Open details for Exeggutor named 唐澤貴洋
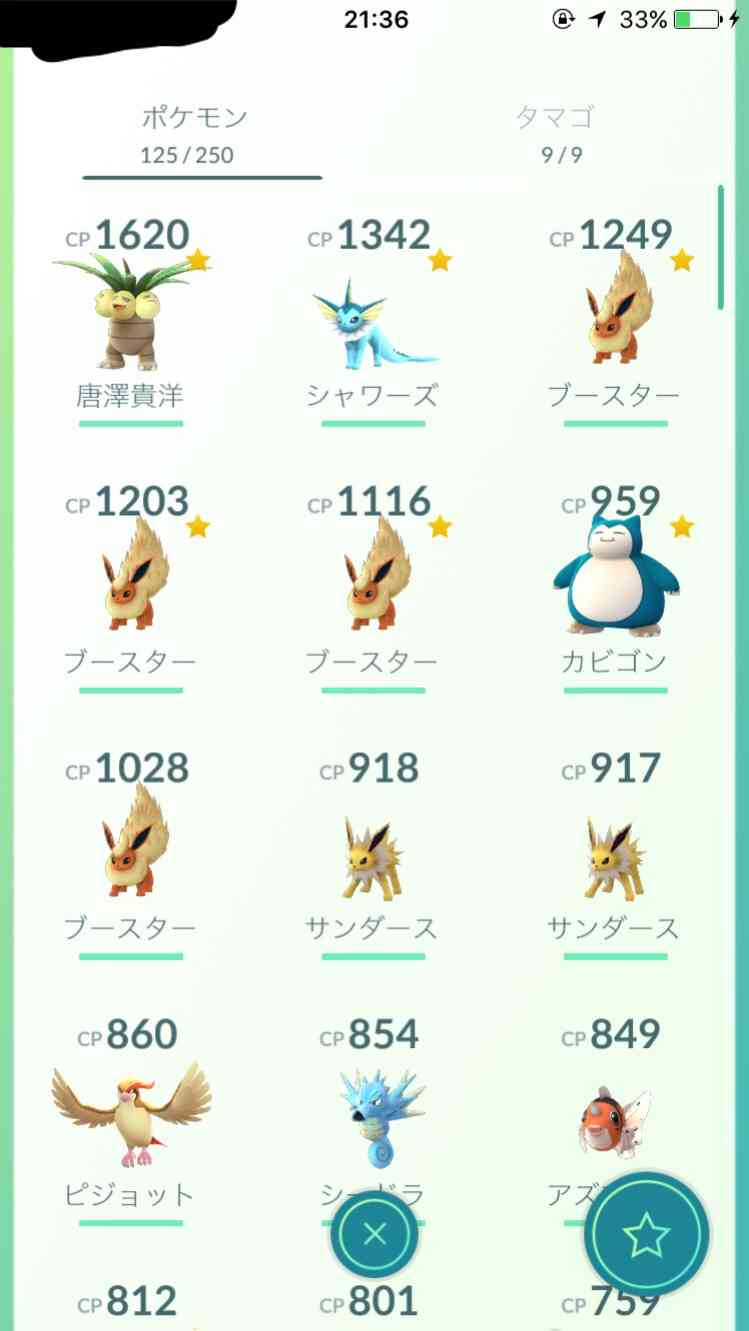This screenshot has width=749, height=1331. pyautogui.click(x=130, y=315)
